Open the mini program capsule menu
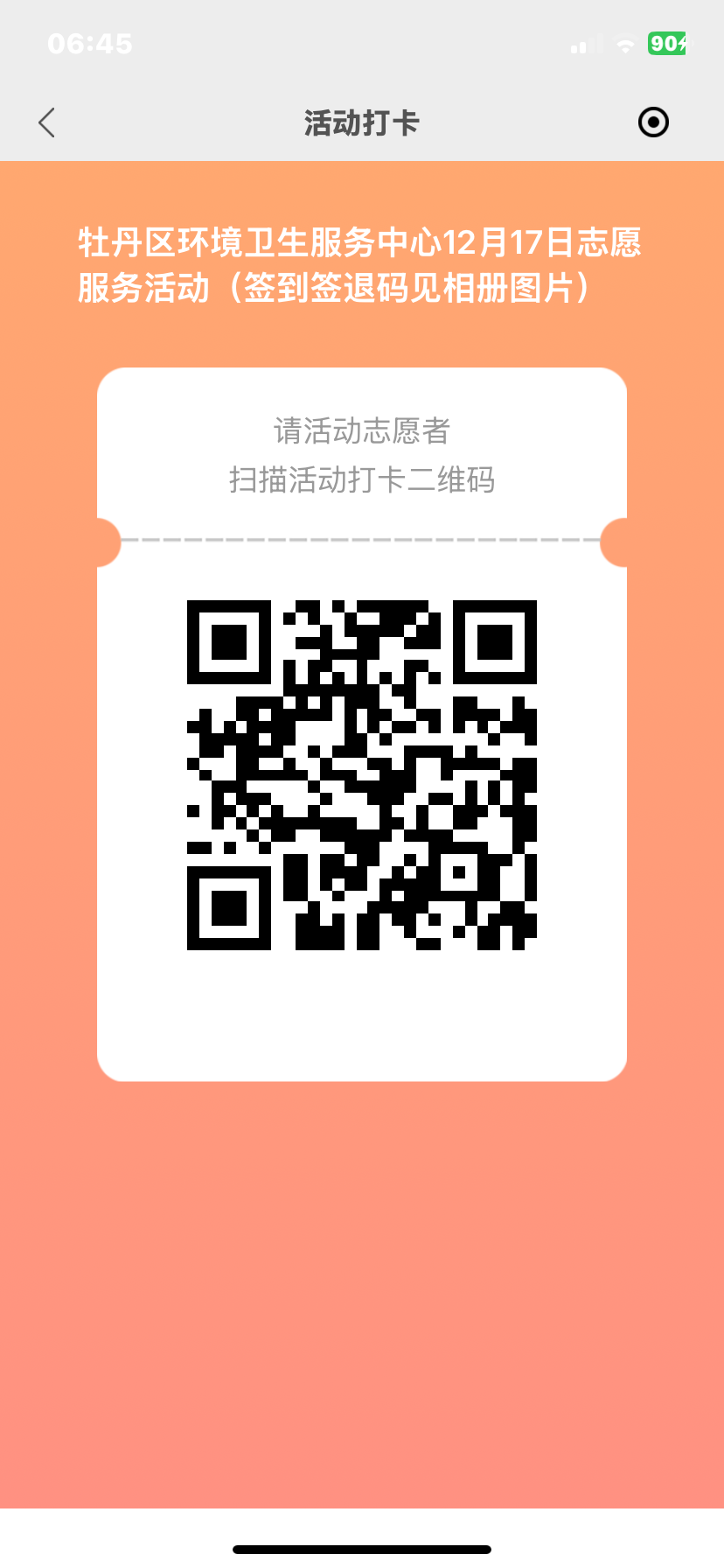This screenshot has width=724, height=1568. click(x=653, y=122)
